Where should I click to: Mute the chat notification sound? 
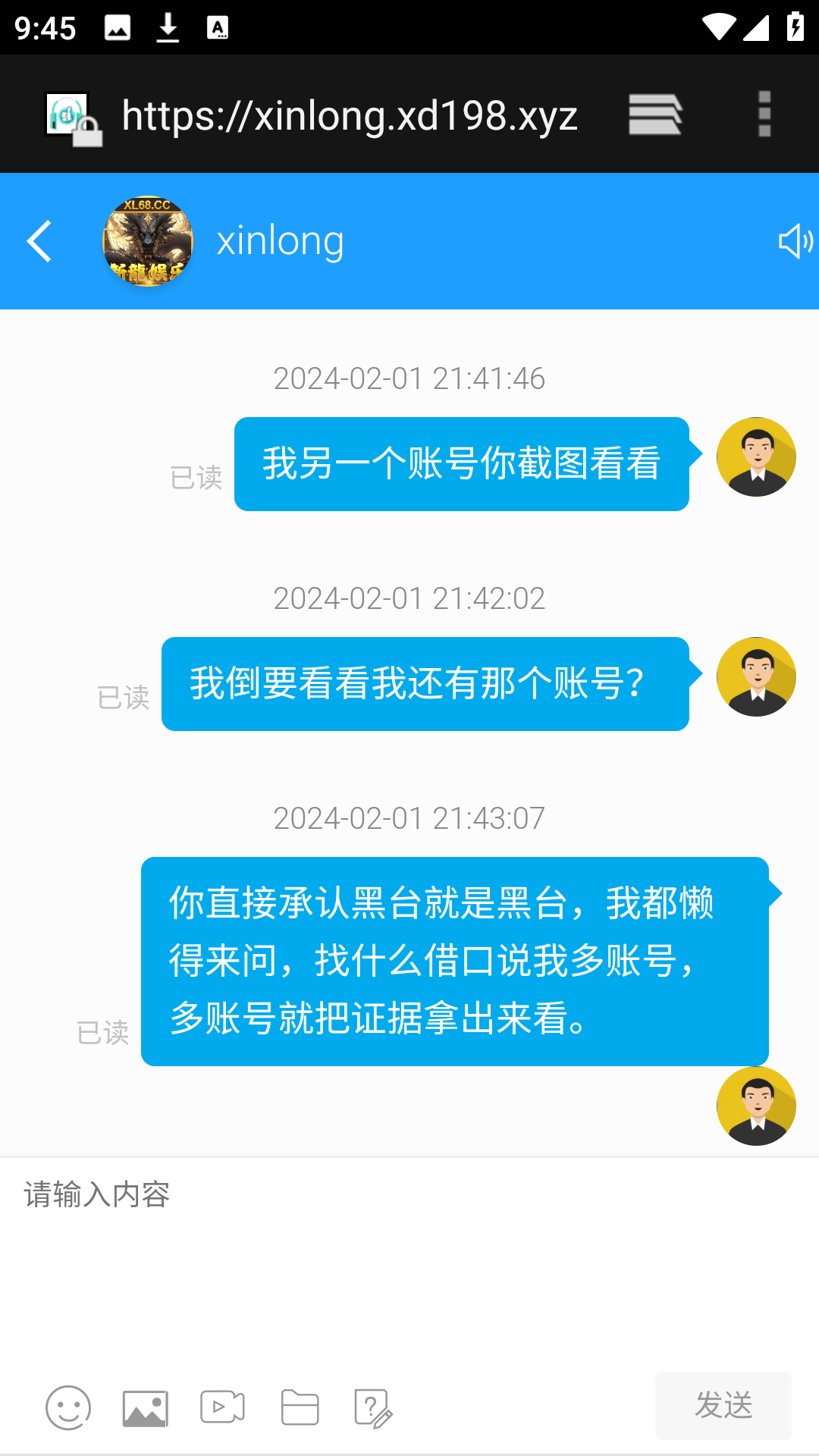(793, 241)
